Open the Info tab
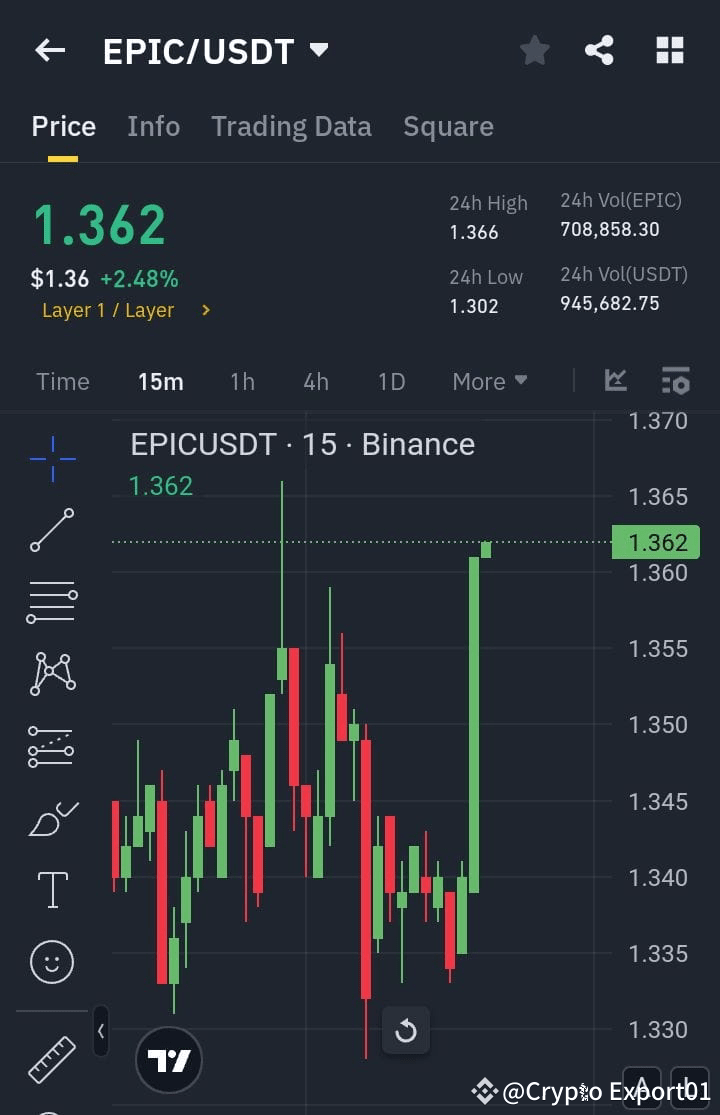Screen dimensions: 720x1115 (x=153, y=126)
